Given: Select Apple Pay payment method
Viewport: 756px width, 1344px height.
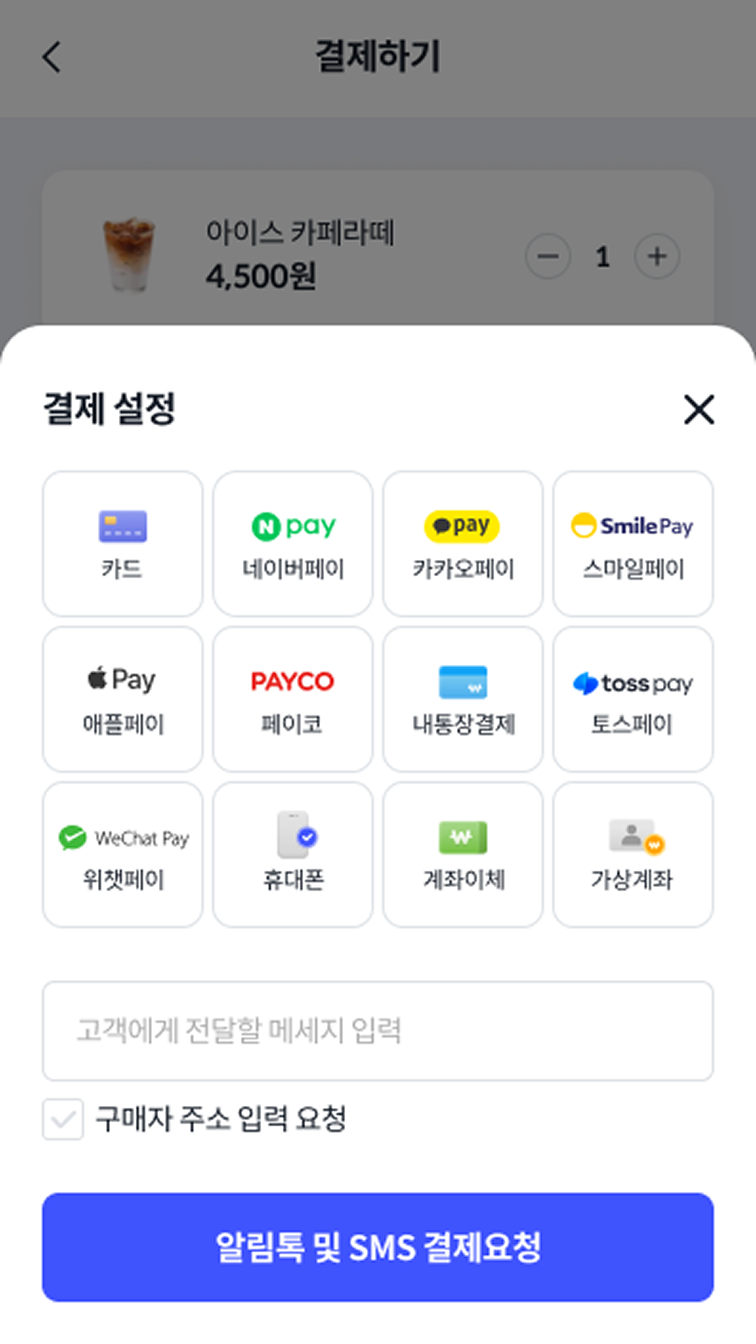Looking at the screenshot, I should (x=122, y=698).
